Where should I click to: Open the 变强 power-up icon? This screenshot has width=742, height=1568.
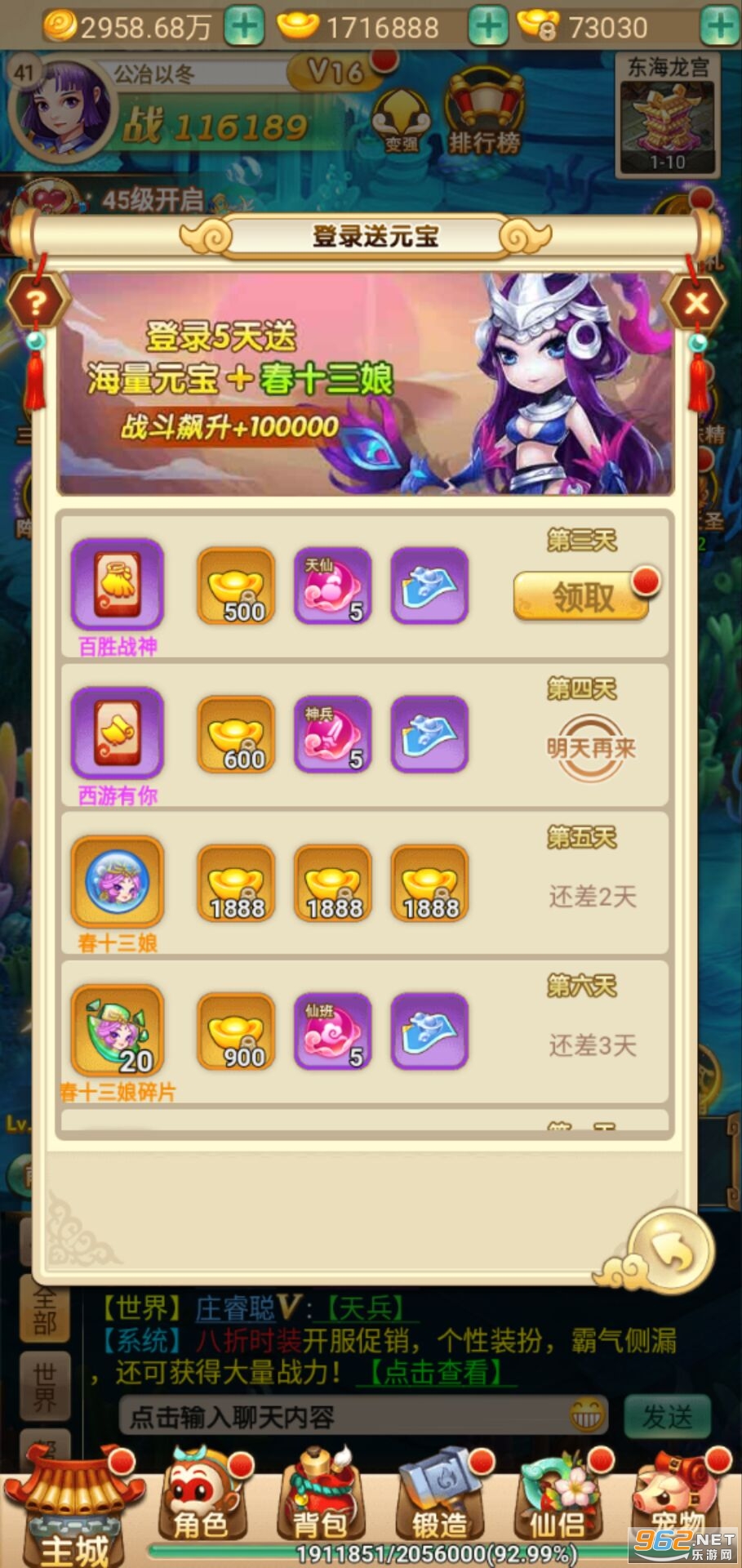pyautogui.click(x=401, y=121)
